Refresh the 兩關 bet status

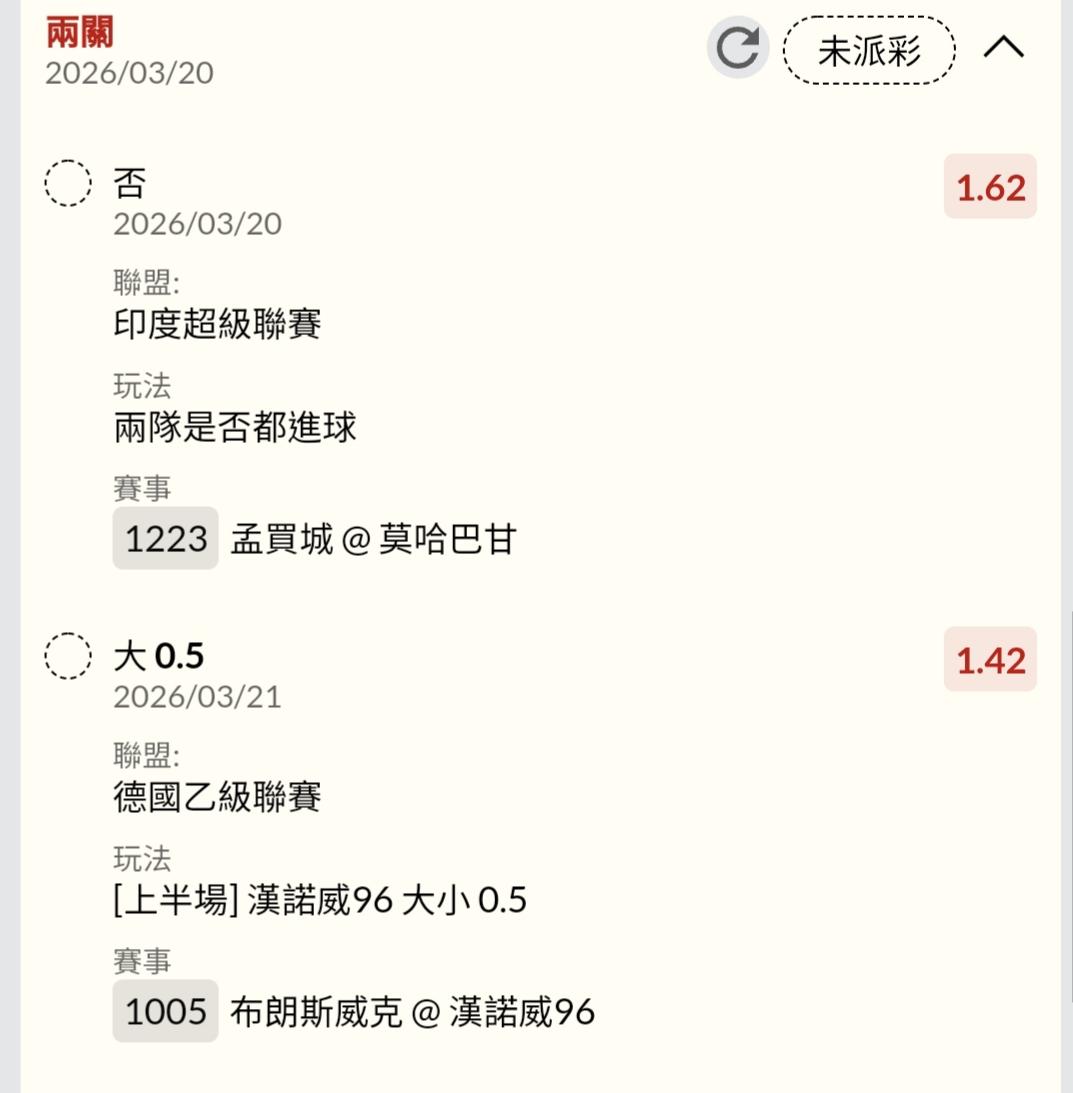(738, 48)
